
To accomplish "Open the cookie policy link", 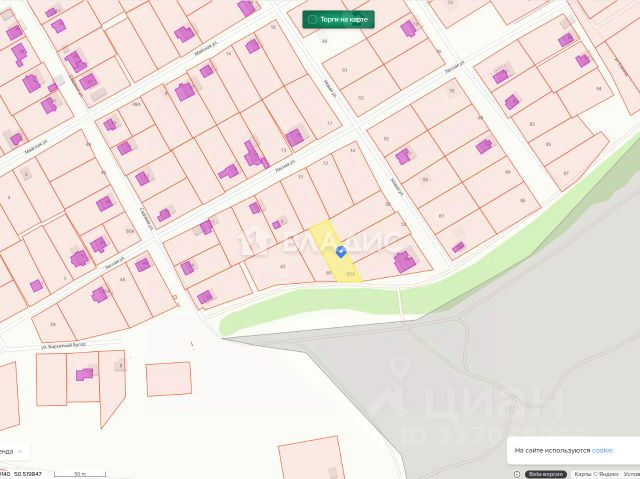I will click(602, 451).
